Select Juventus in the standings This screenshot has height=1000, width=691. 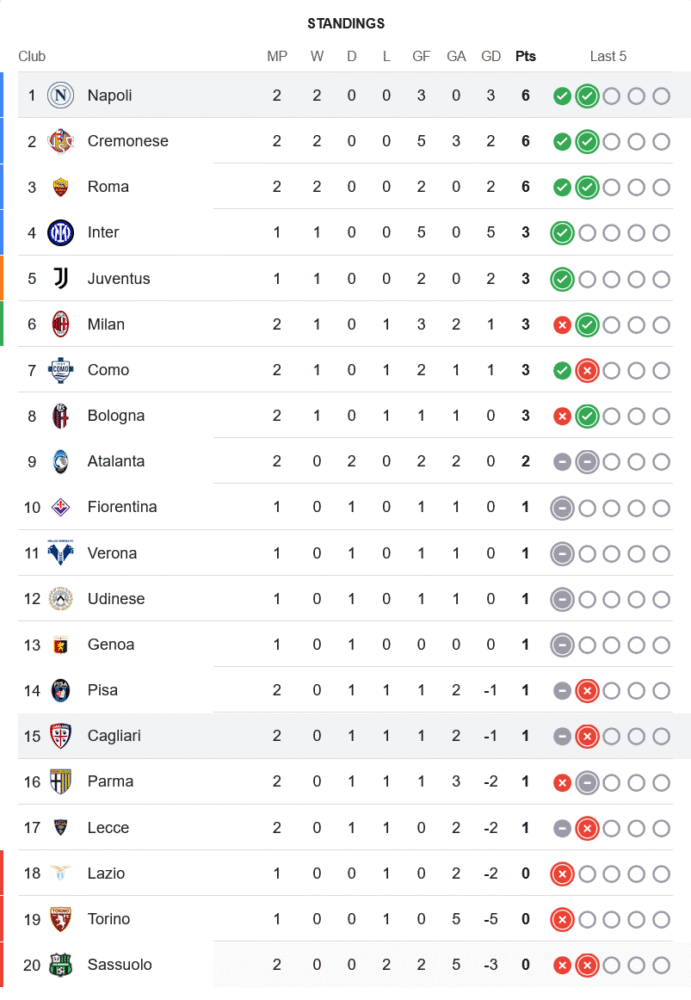point(118,279)
